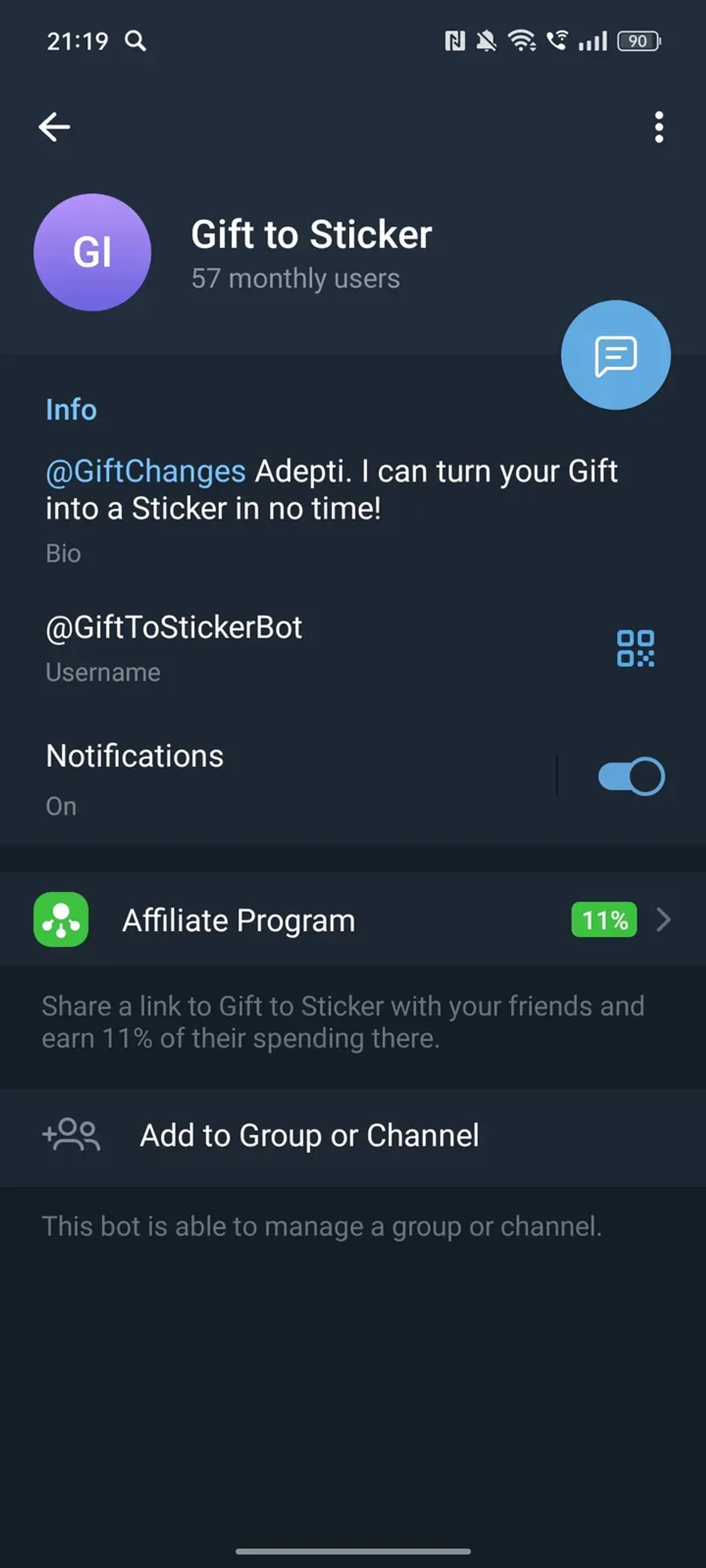Image resolution: width=706 pixels, height=1568 pixels.
Task: Open the search icon in the status bar
Action: [x=135, y=41]
